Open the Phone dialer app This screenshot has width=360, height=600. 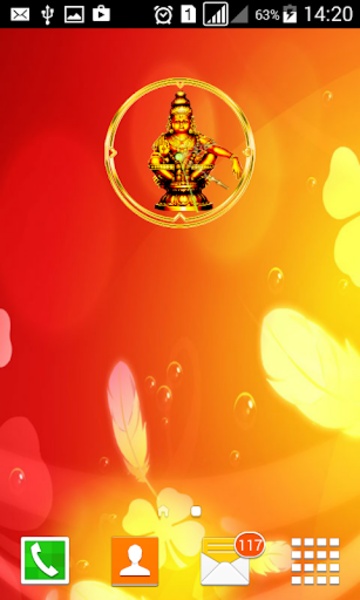click(45, 560)
